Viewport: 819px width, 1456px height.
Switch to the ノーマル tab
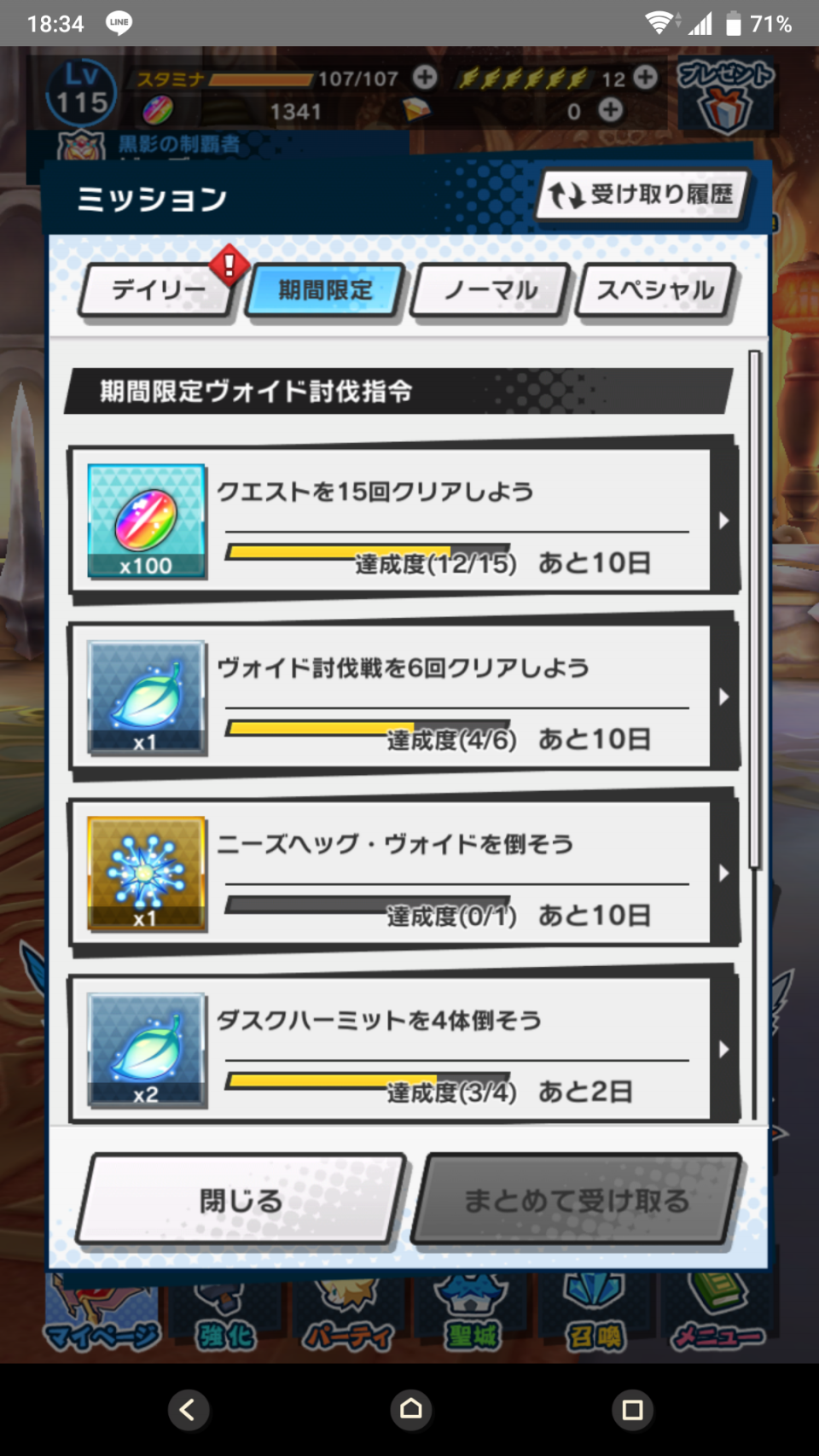[490, 291]
